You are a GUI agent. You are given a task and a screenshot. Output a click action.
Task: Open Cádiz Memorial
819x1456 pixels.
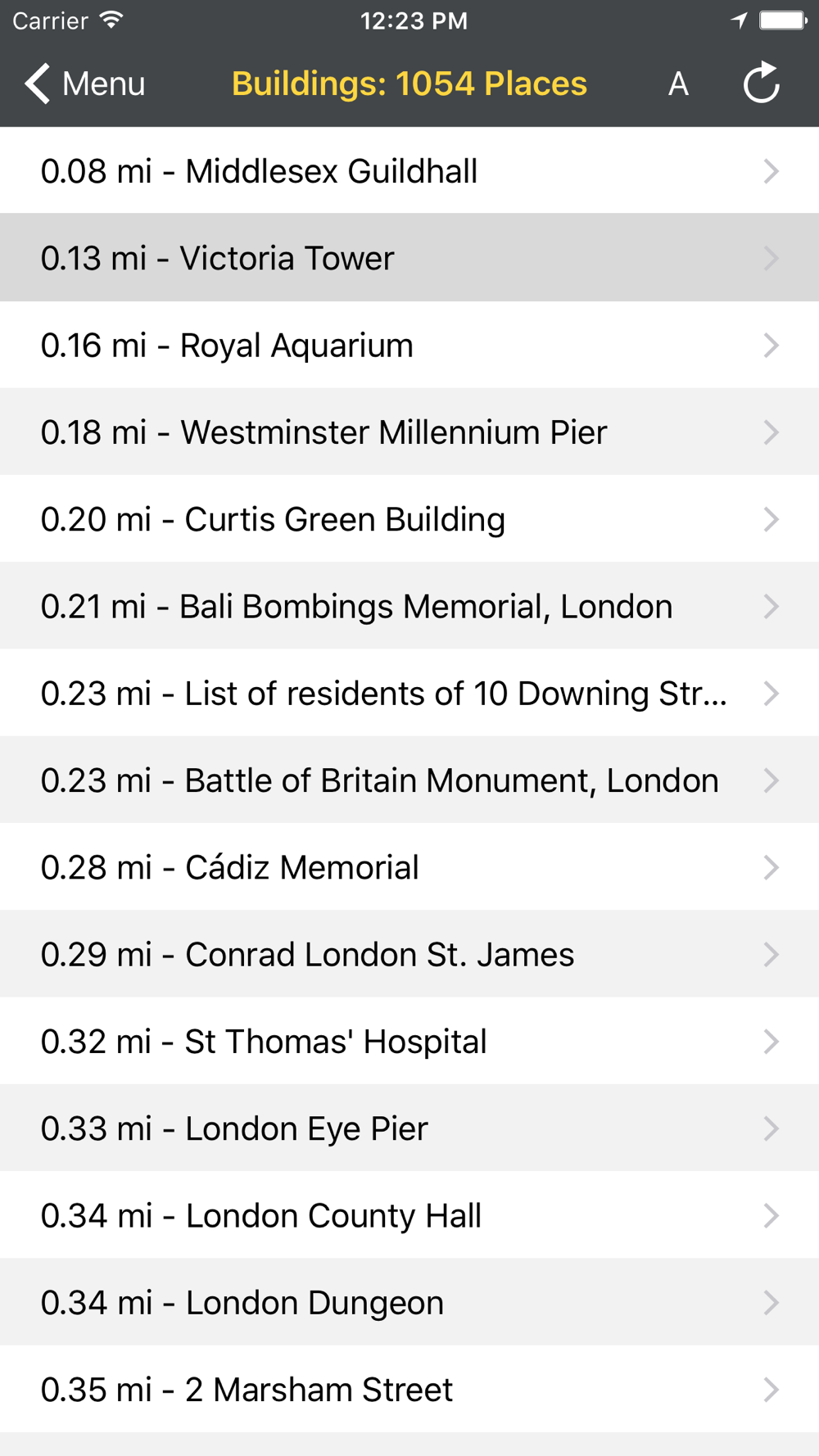[409, 866]
